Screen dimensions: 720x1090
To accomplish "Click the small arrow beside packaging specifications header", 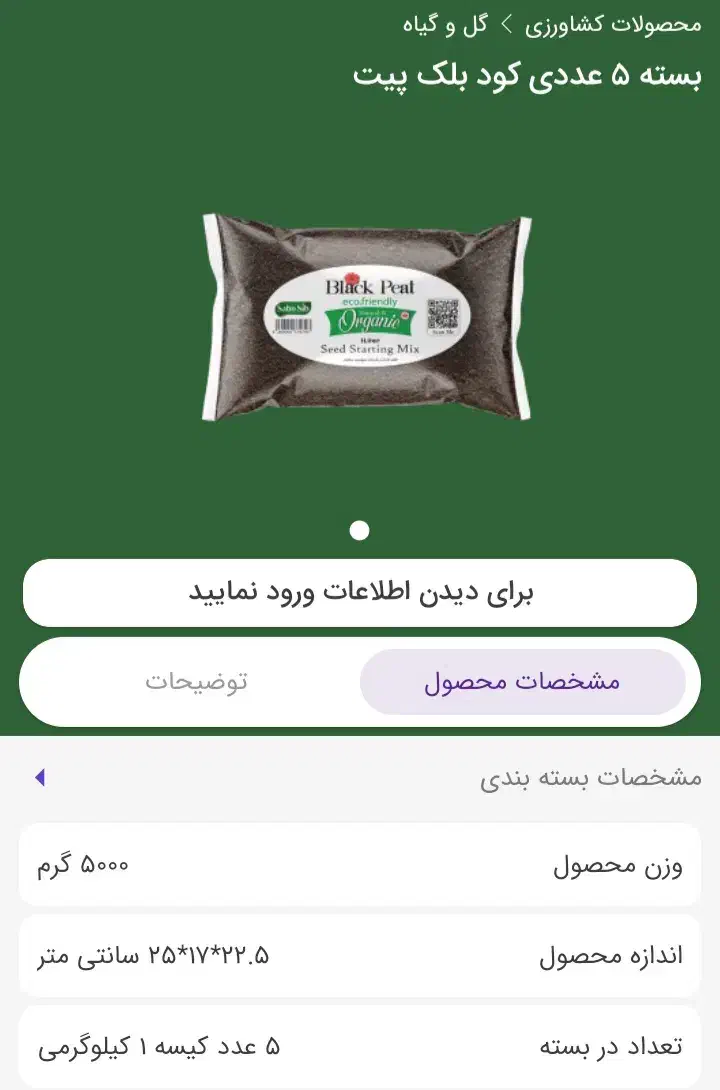I will 38,775.
